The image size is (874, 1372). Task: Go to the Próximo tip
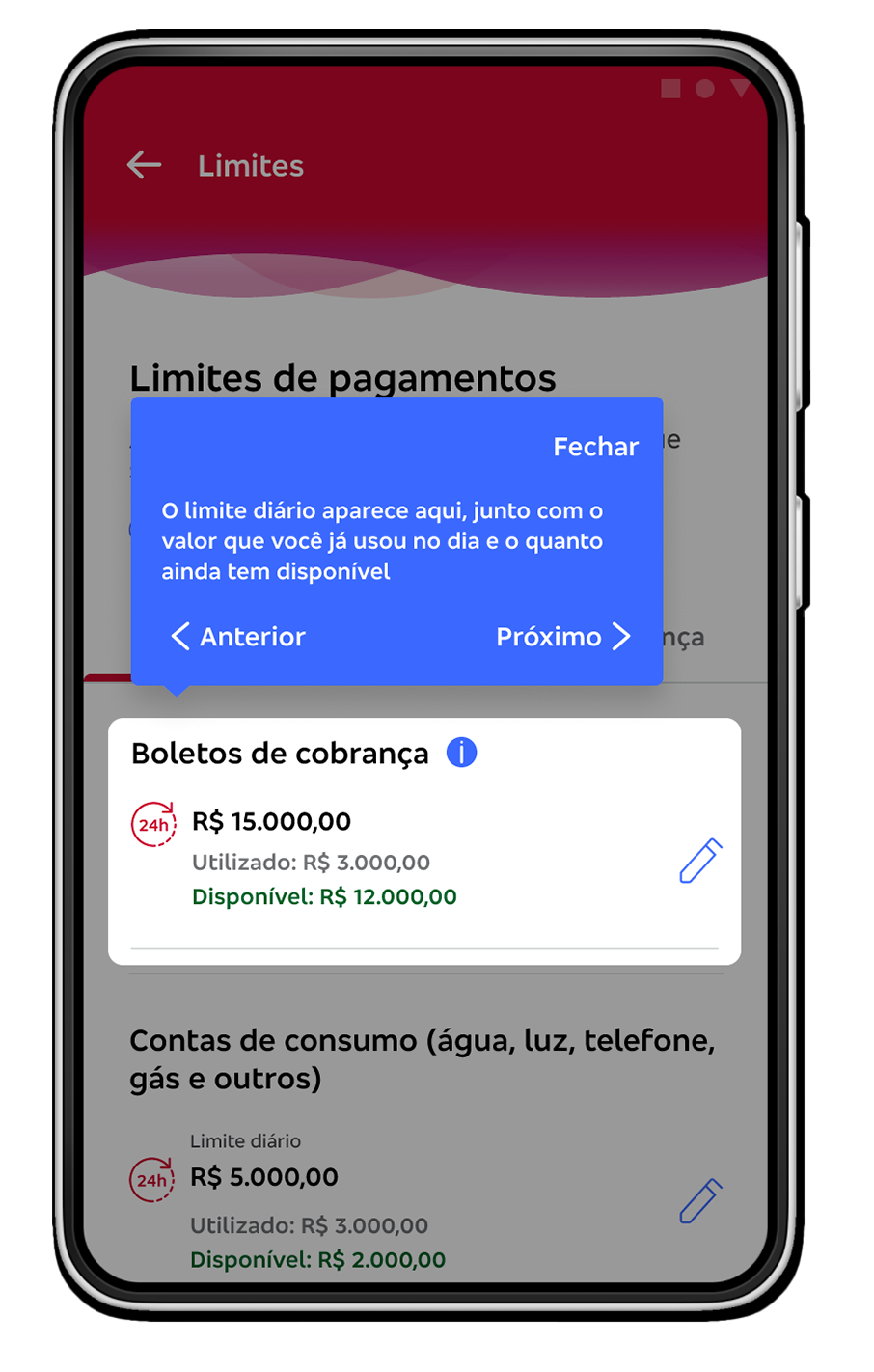[x=562, y=637]
